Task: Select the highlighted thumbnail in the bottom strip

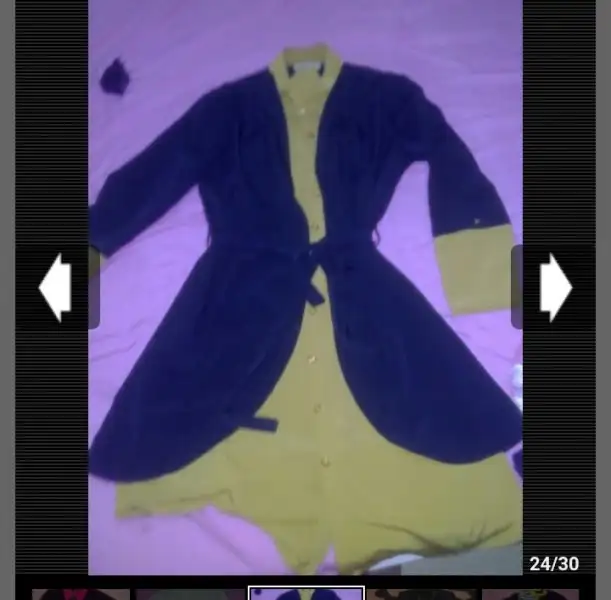Action: tap(306, 594)
